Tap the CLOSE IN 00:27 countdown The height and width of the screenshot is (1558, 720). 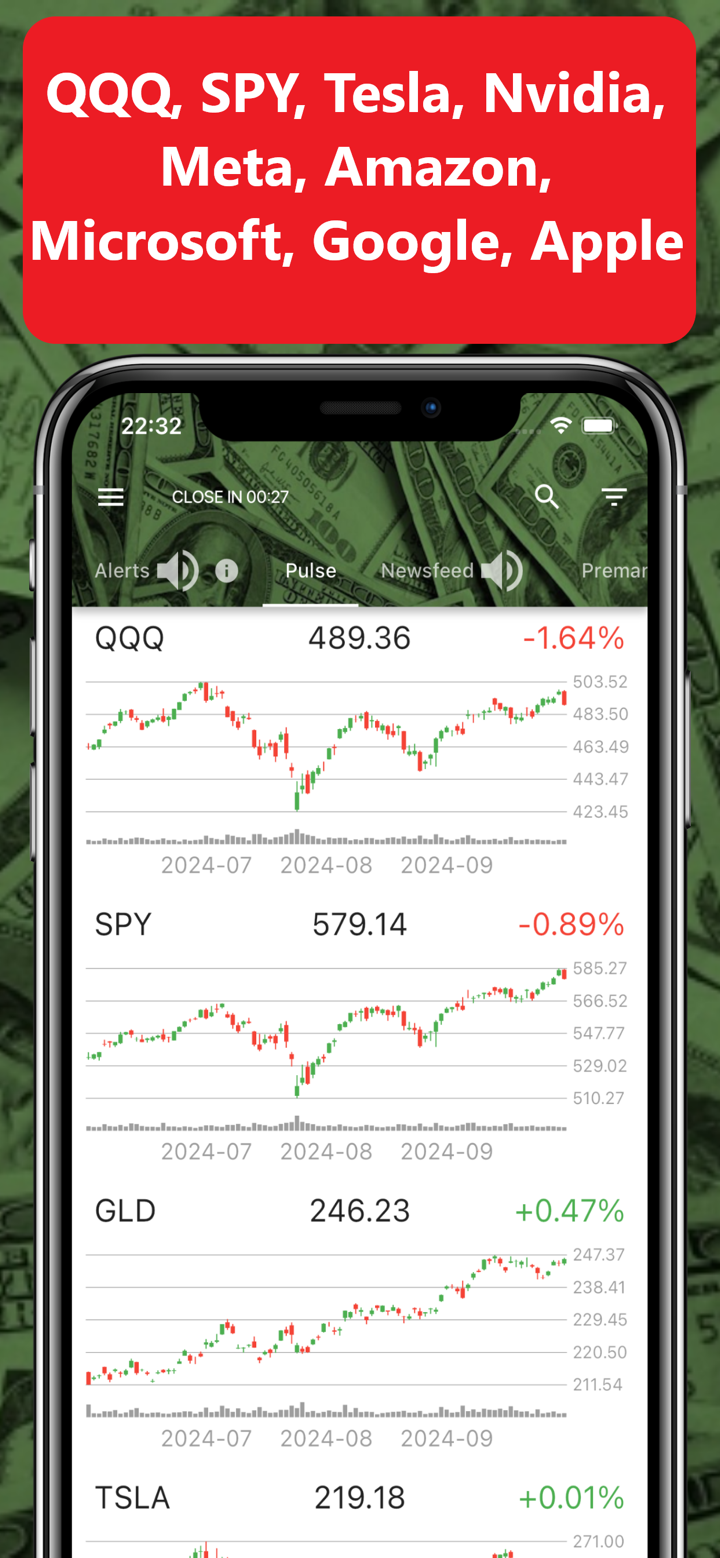click(232, 496)
